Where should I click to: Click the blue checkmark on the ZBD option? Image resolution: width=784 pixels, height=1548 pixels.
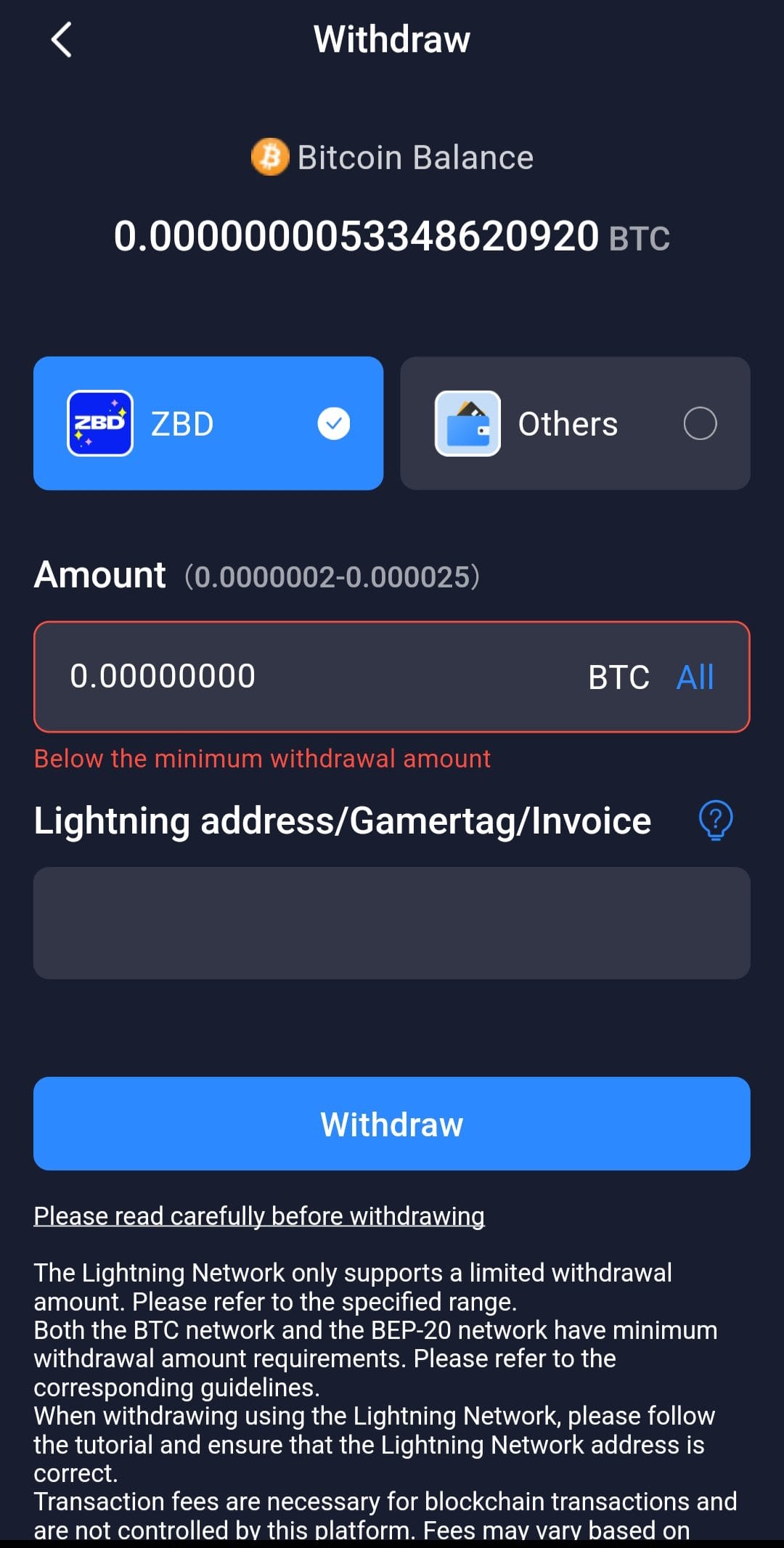(334, 423)
